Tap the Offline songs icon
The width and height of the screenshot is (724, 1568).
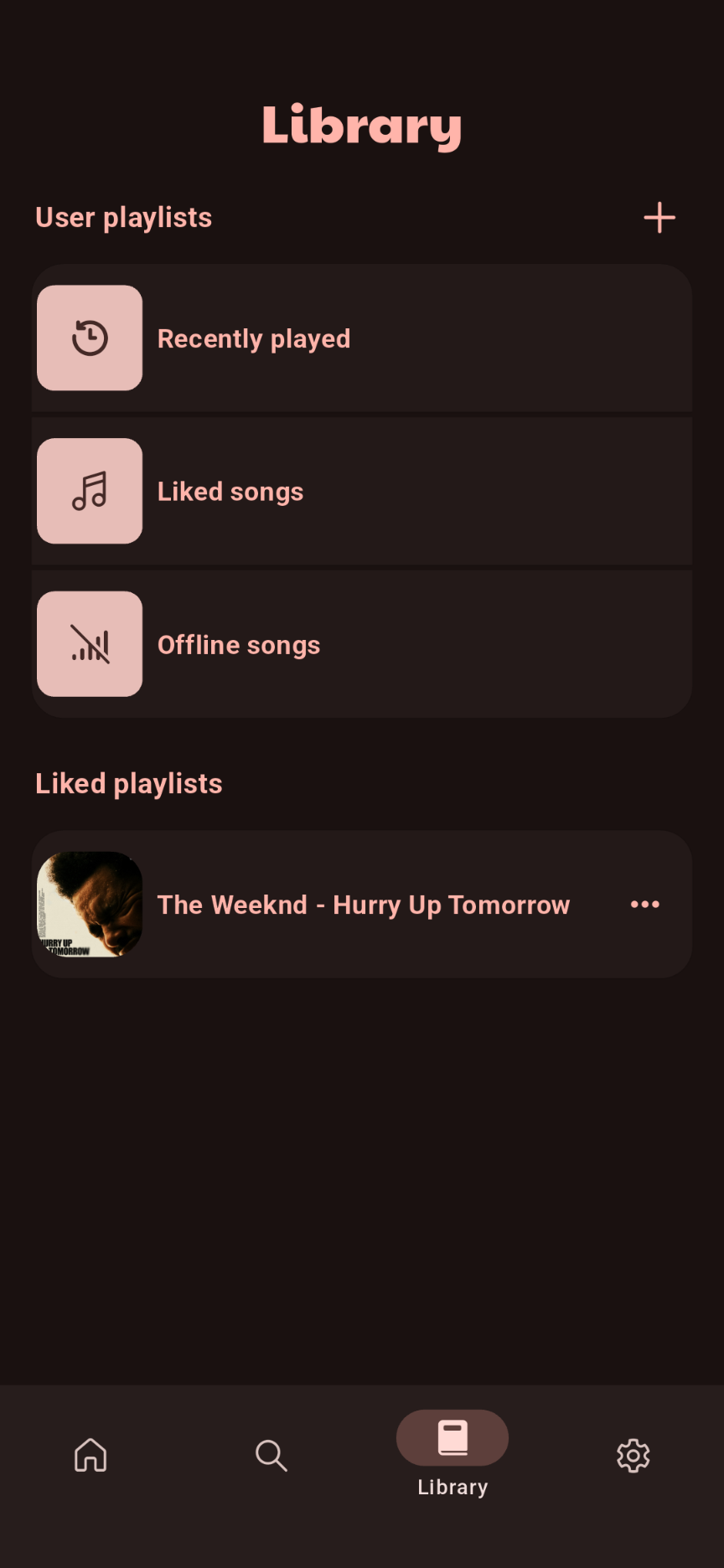point(90,643)
